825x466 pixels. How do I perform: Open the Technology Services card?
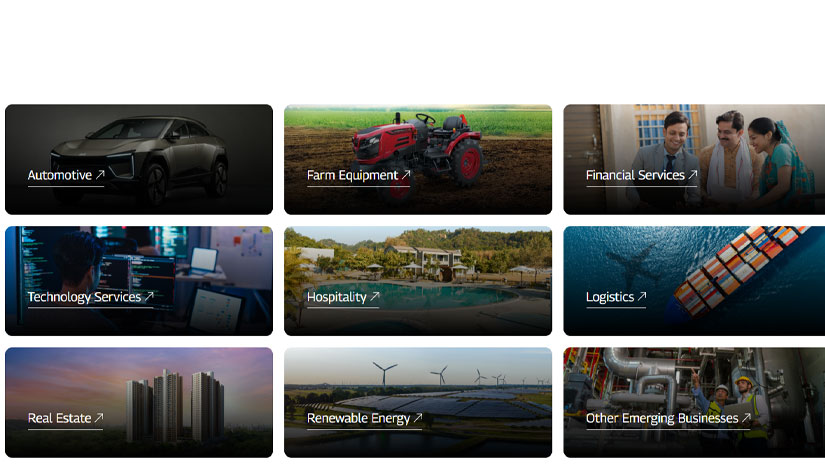pos(138,281)
